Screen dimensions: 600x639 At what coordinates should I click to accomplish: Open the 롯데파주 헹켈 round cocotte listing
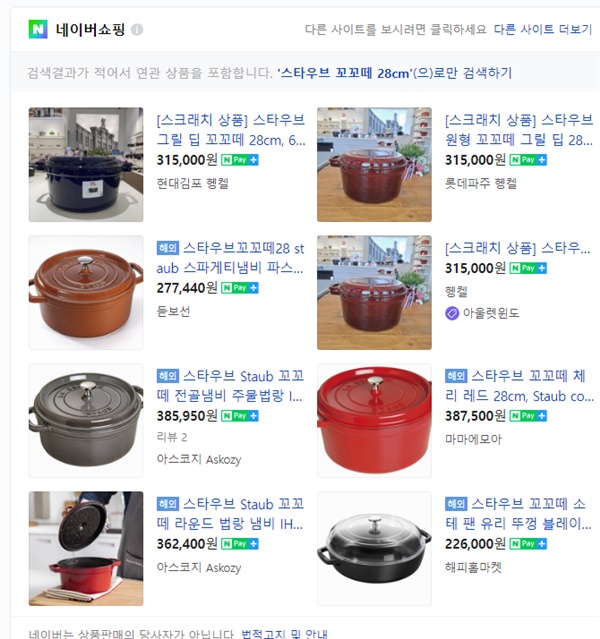point(518,130)
